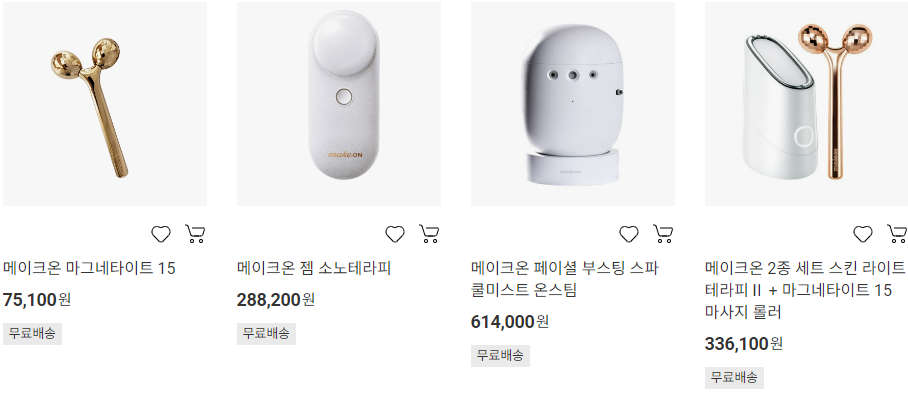Open the gold 마그네타이트 15 product image
The image size is (908, 412).
click(104, 104)
